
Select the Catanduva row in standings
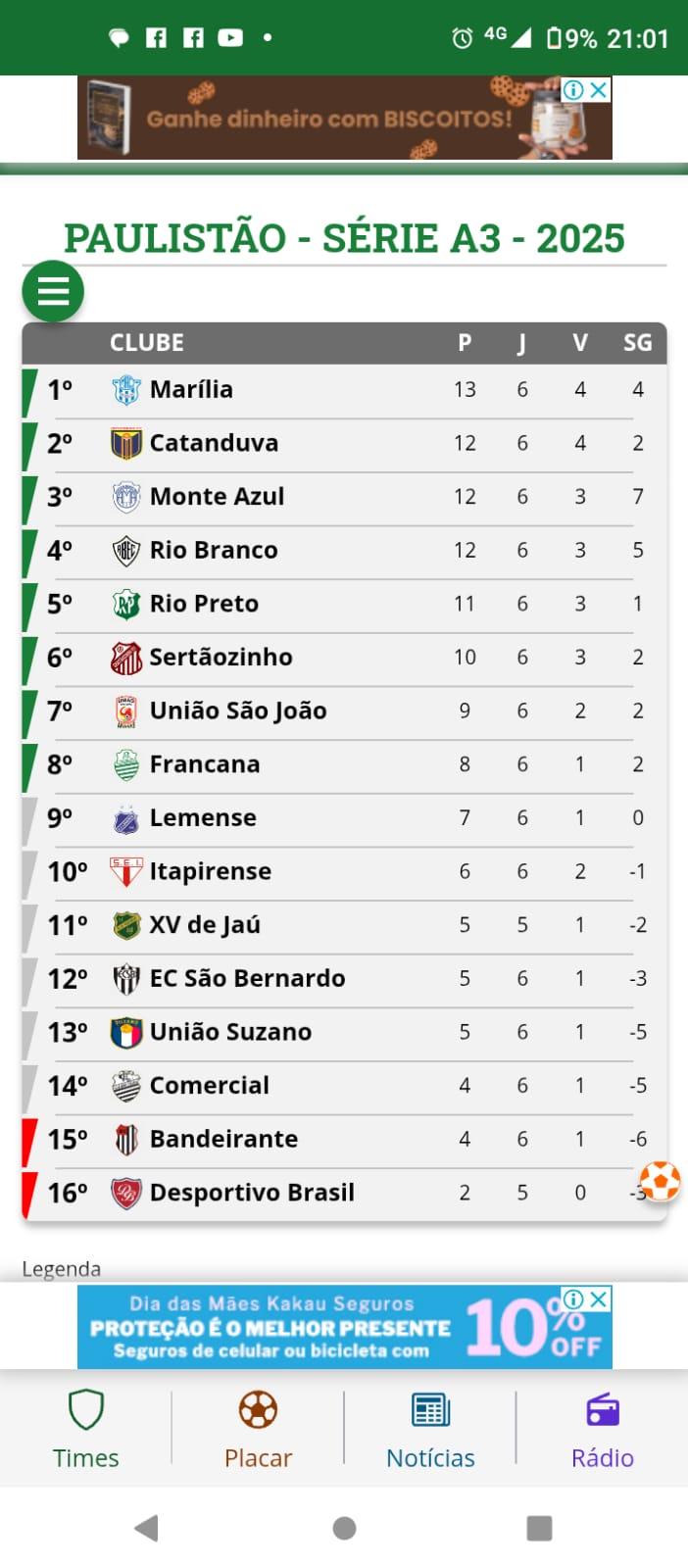(x=344, y=444)
